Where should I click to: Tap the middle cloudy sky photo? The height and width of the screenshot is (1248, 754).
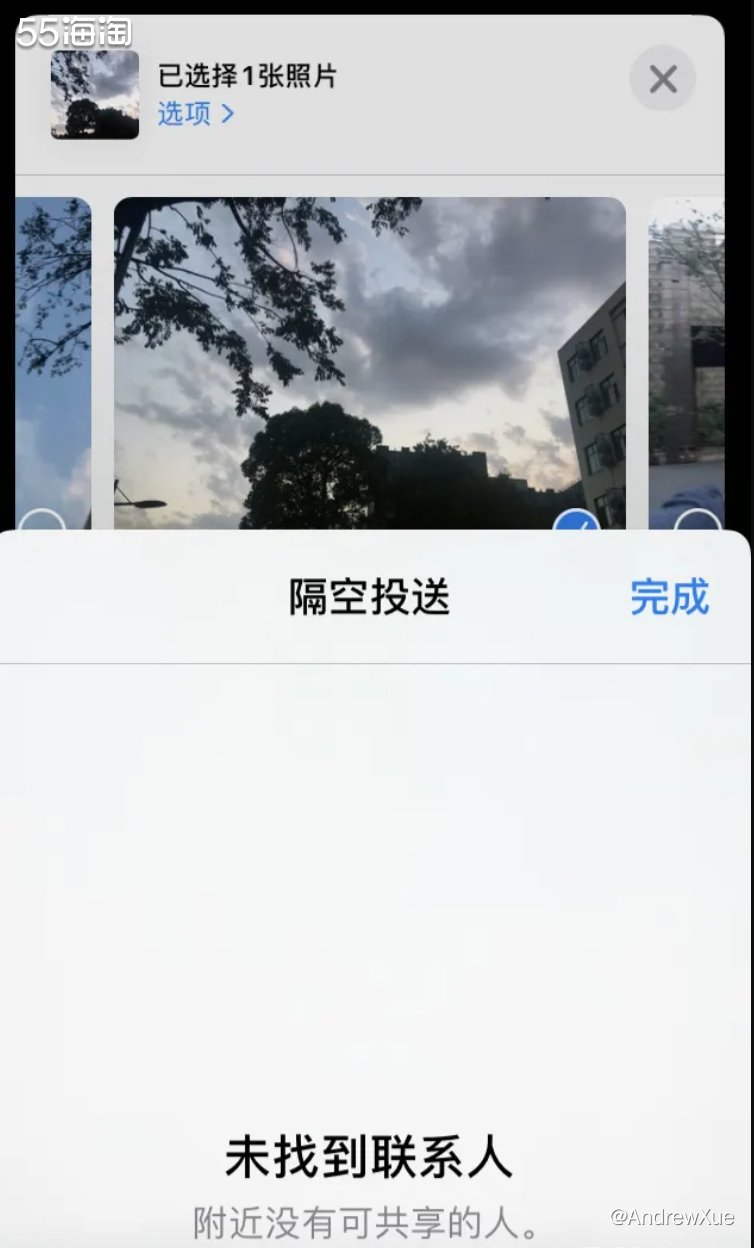pos(370,360)
